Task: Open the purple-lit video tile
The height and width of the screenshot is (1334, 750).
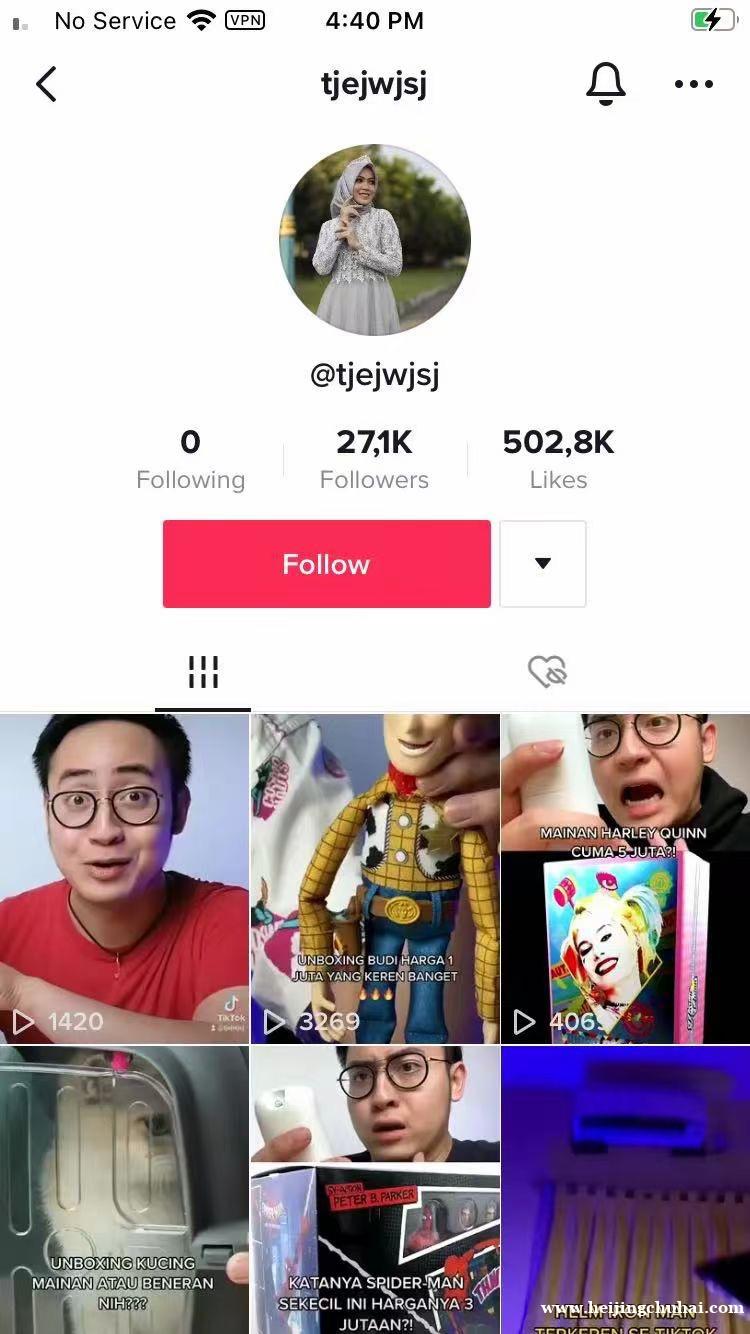Action: coord(625,1190)
